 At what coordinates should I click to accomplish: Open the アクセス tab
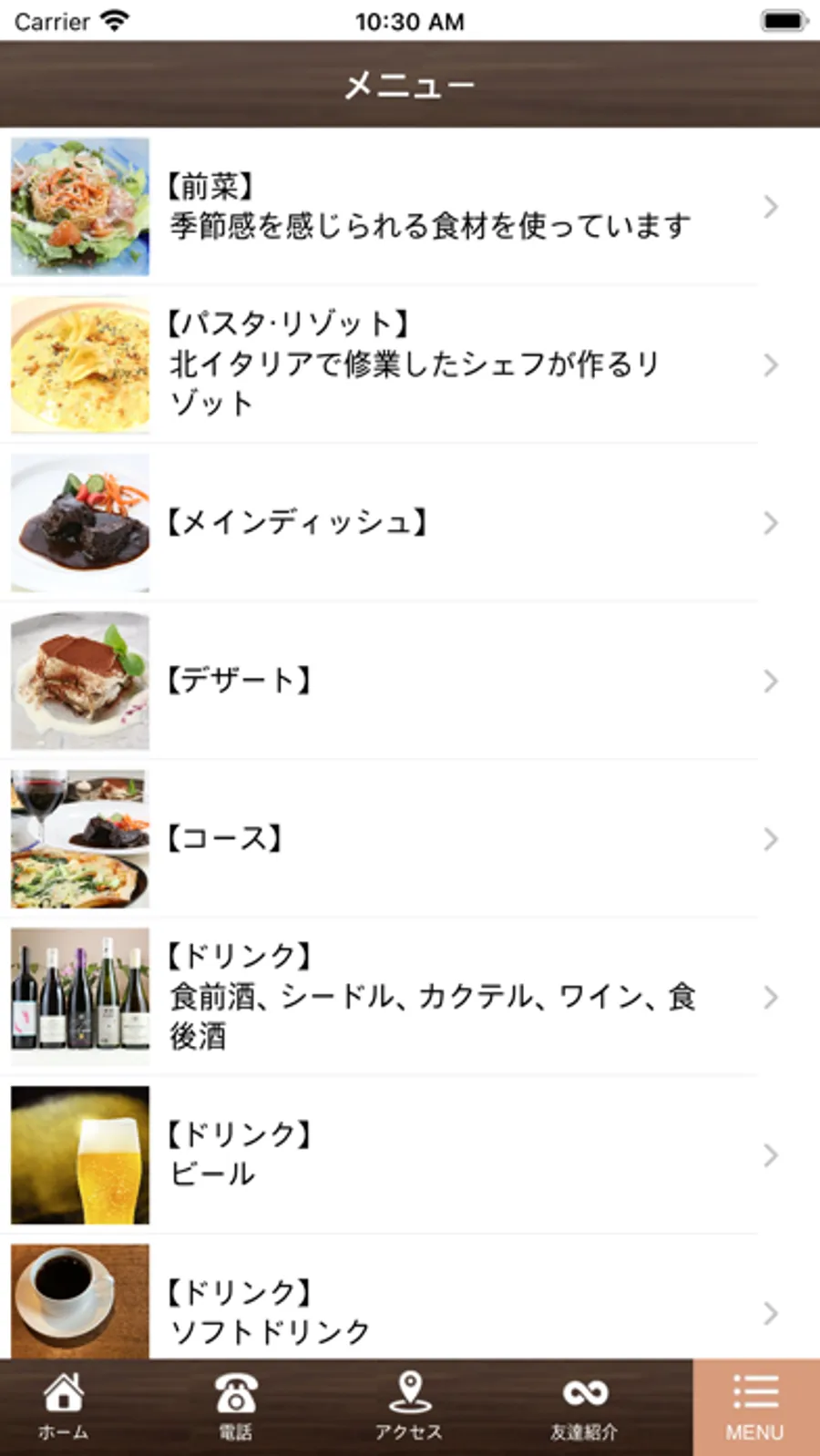coord(409,1407)
